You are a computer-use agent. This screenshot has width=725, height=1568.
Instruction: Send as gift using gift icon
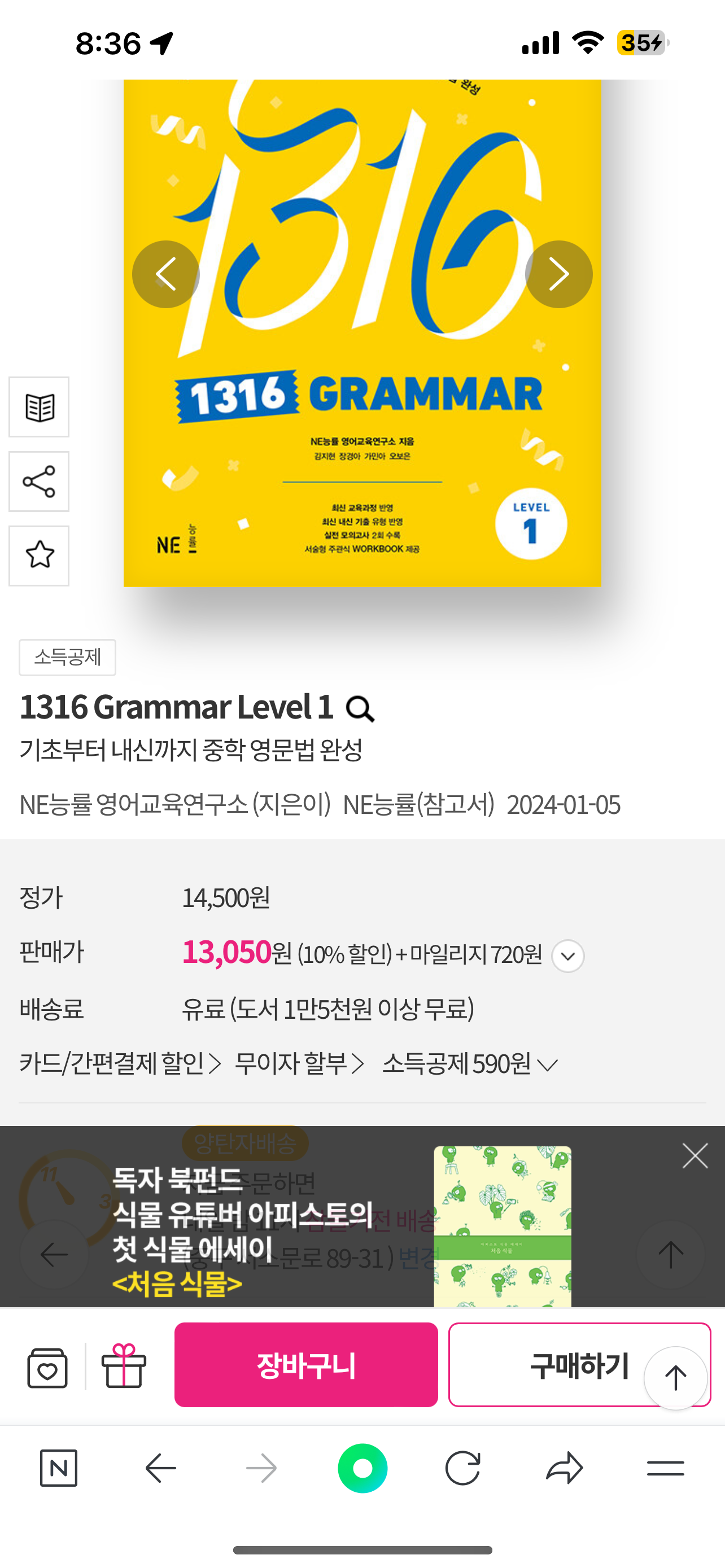click(124, 1365)
